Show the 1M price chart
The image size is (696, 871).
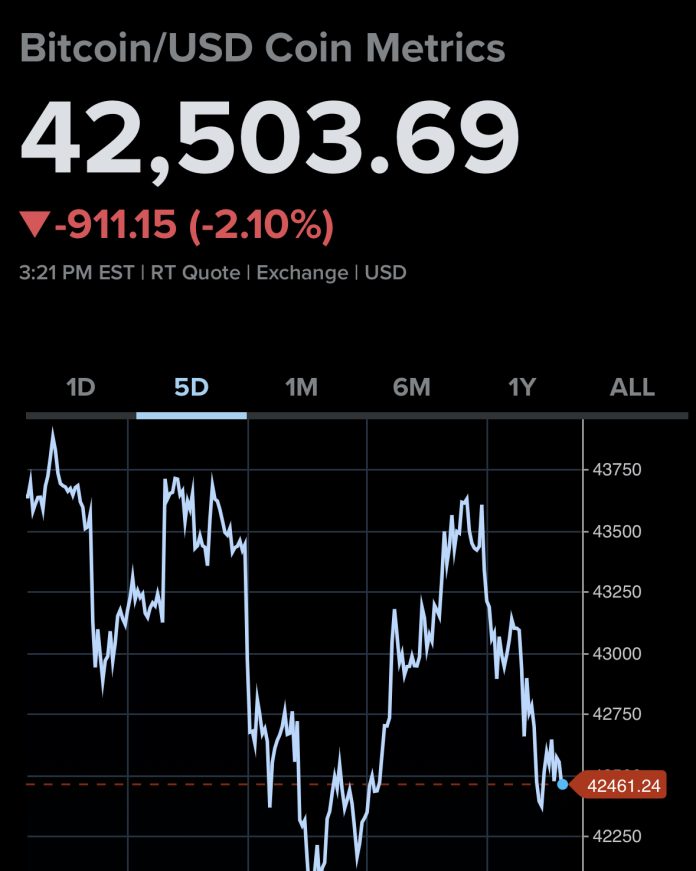click(x=301, y=387)
